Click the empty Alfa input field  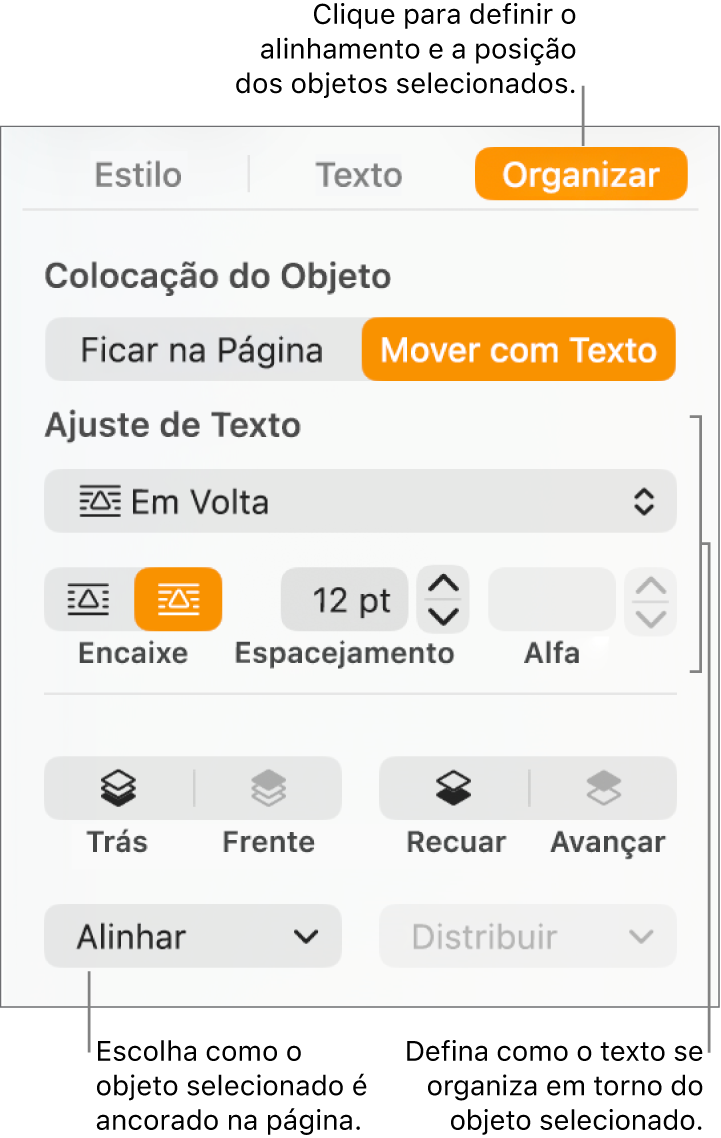551,599
